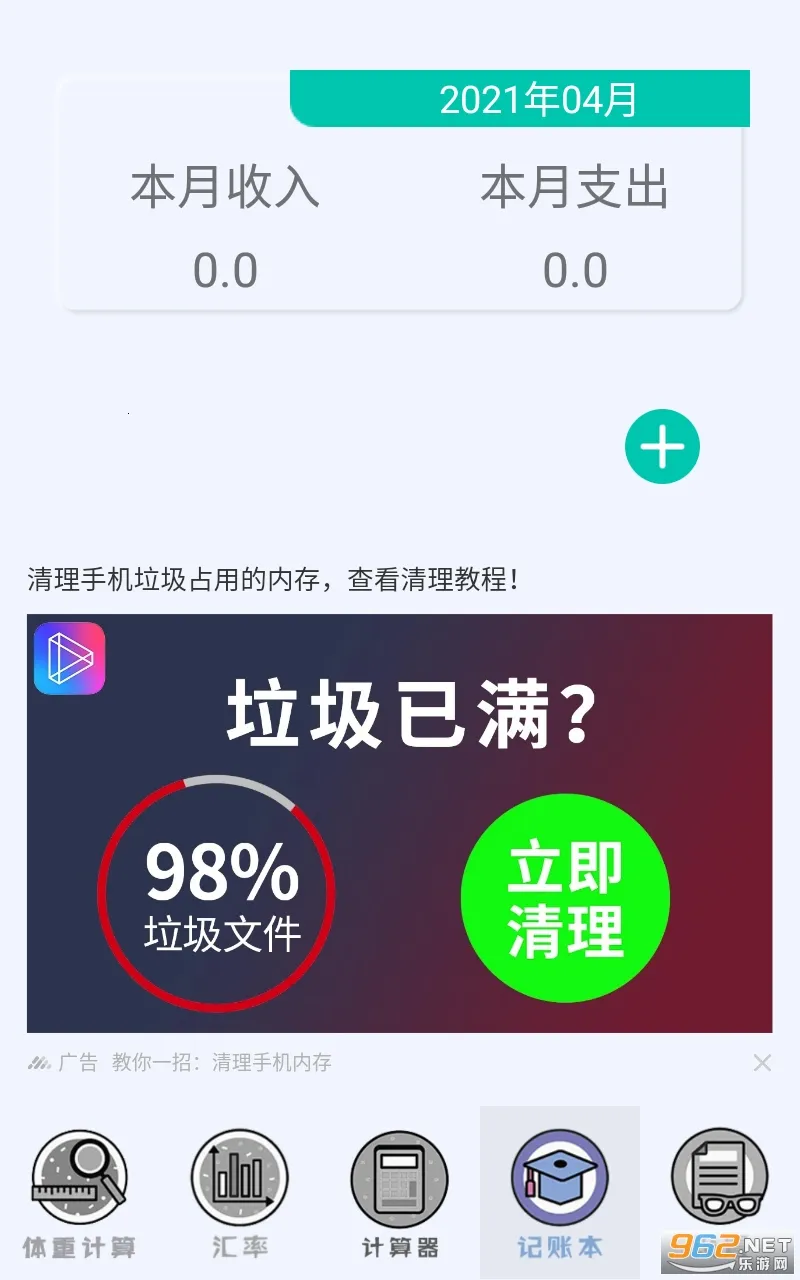The width and height of the screenshot is (800, 1280).
Task: Select the 记账本 tab
Action: [559, 1192]
